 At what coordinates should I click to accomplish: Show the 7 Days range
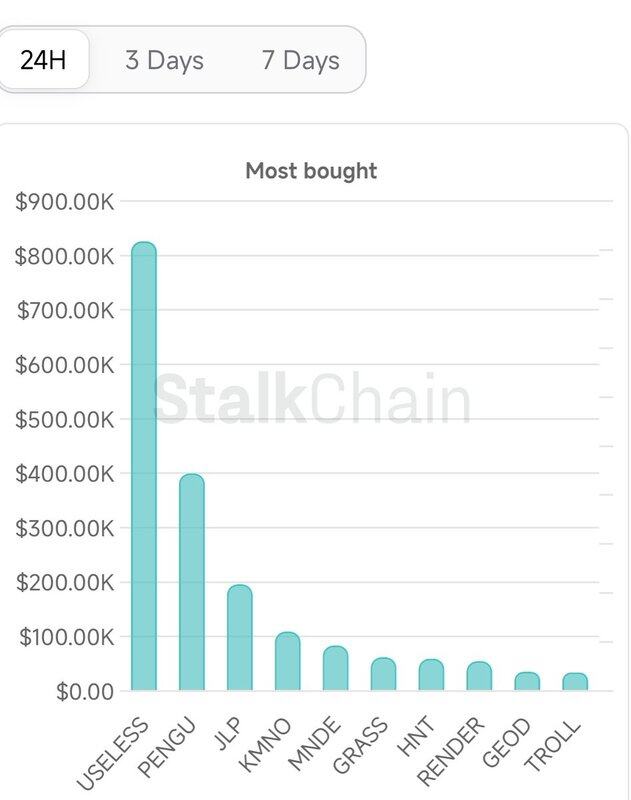tap(300, 60)
